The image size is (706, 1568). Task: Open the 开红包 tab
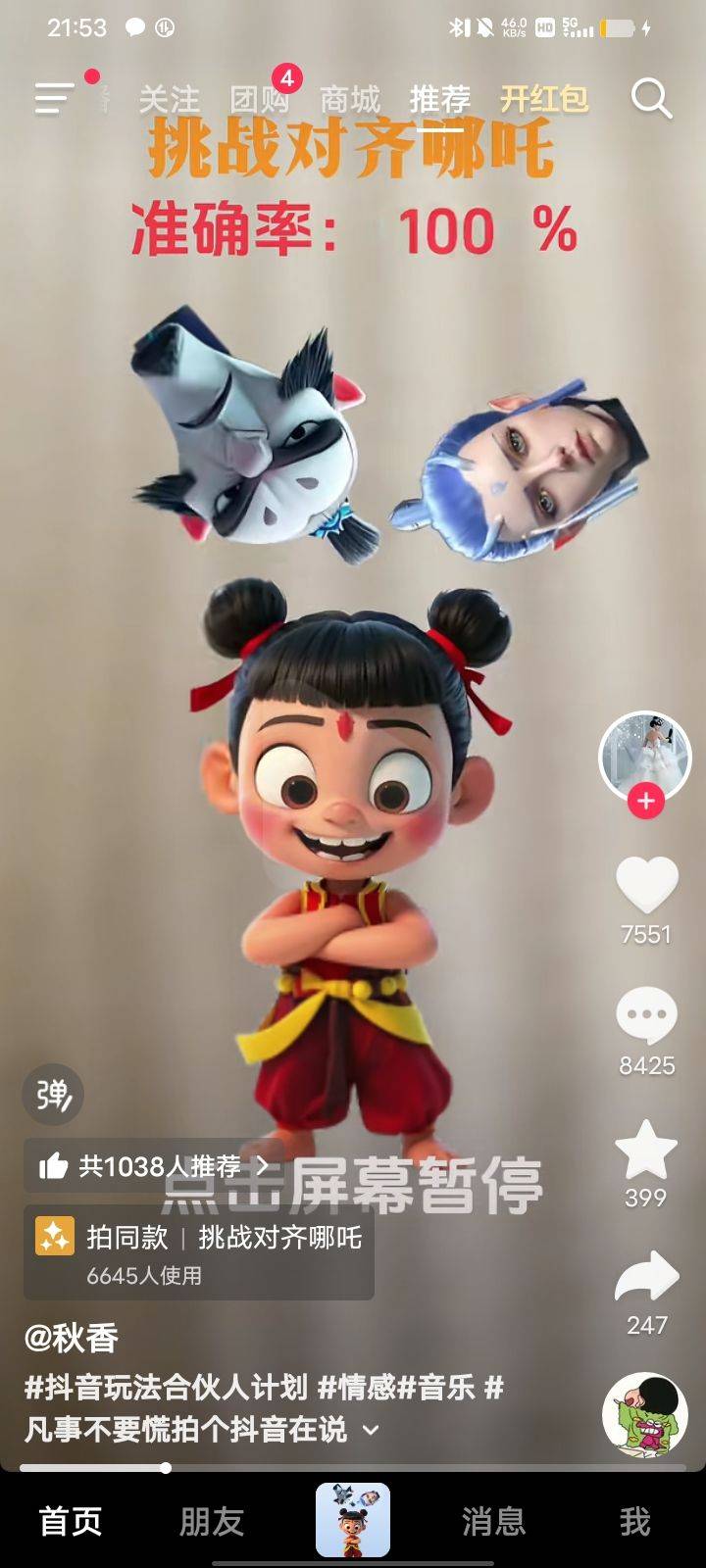(x=544, y=99)
